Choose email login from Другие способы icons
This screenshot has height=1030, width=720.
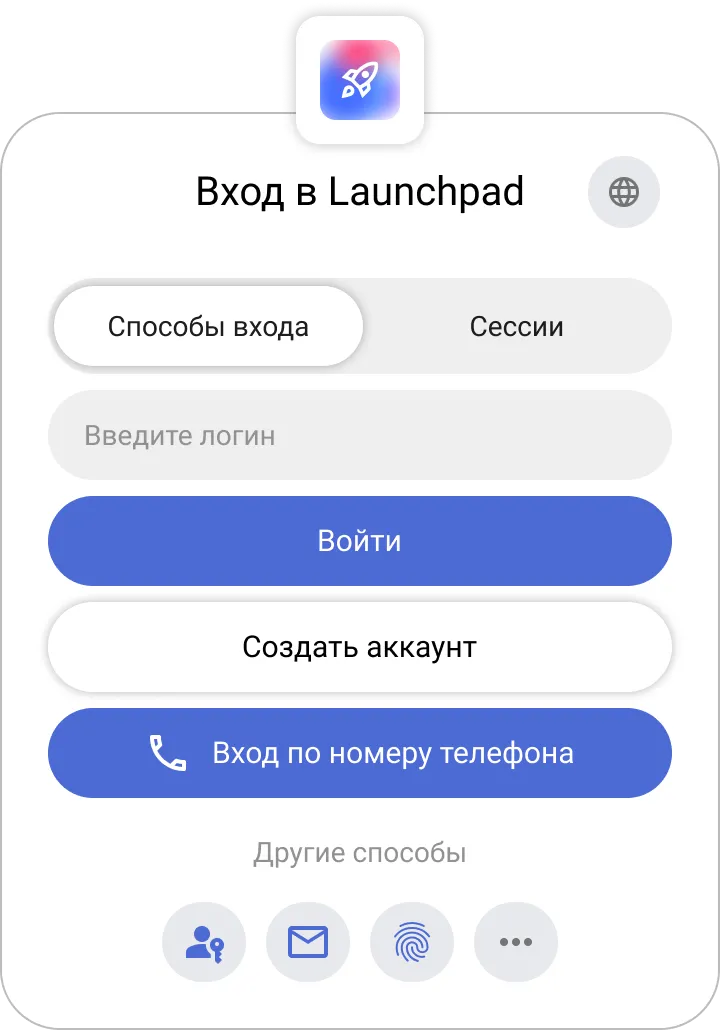(308, 941)
